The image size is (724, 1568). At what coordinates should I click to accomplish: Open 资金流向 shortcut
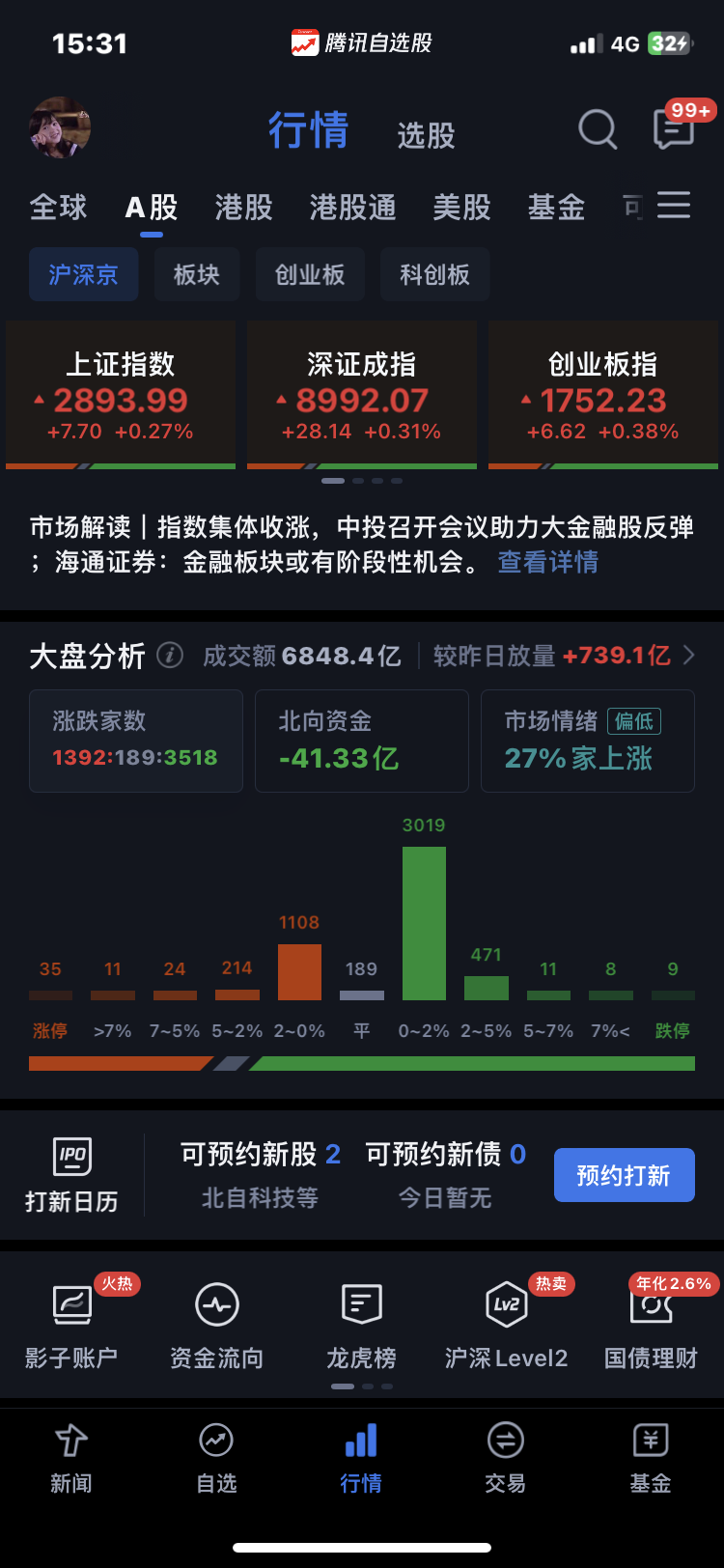[217, 1326]
